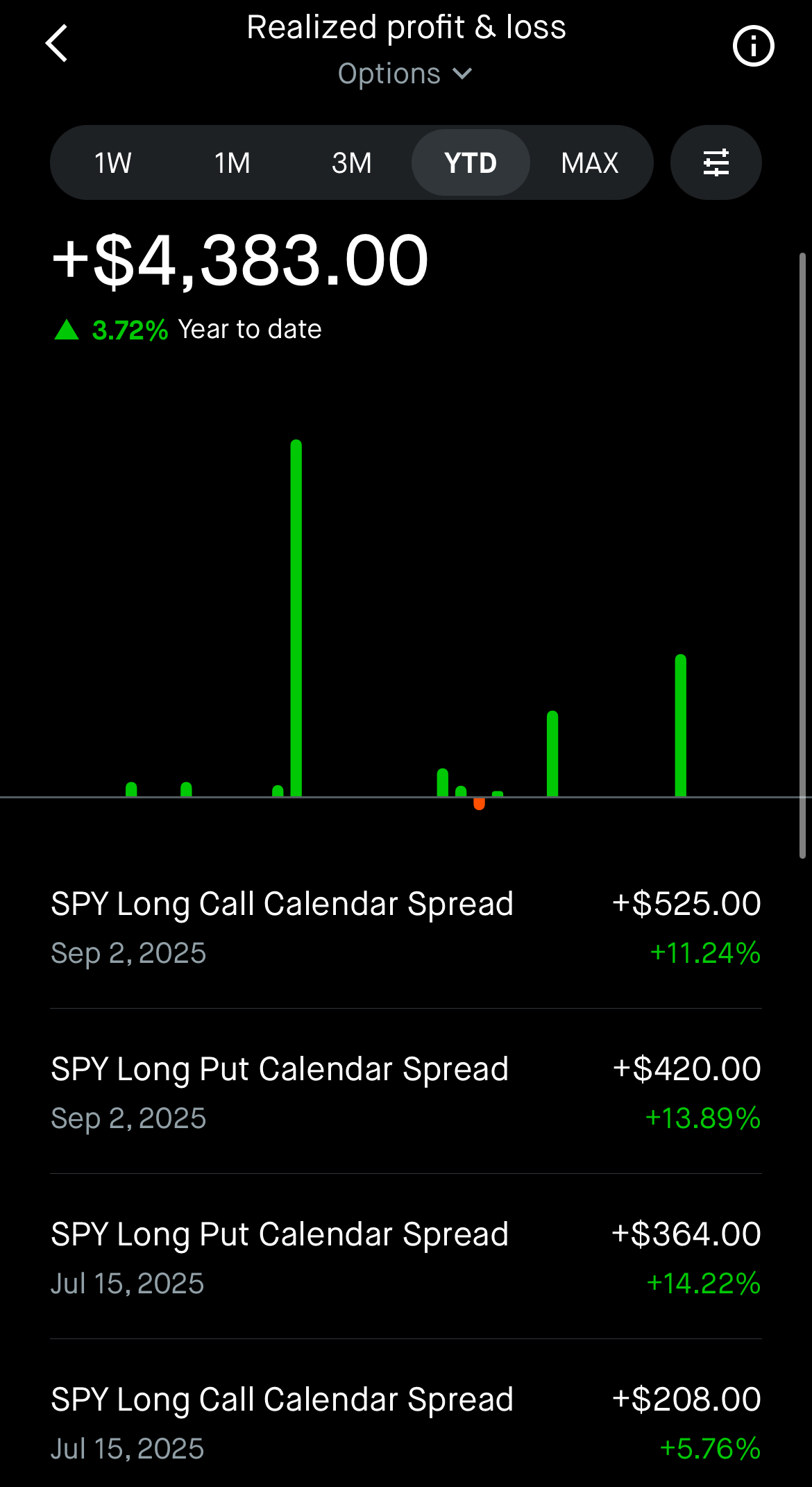Switch to the 1W time range
The width and height of the screenshot is (812, 1487).
coord(112,163)
